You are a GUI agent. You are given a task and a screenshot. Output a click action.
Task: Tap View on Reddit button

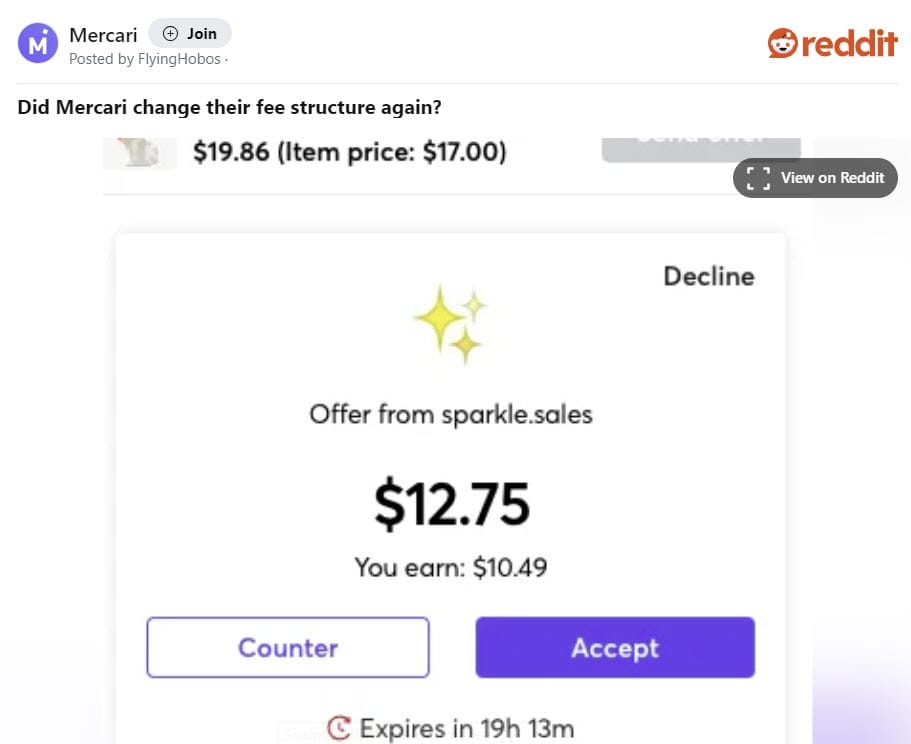click(x=815, y=178)
